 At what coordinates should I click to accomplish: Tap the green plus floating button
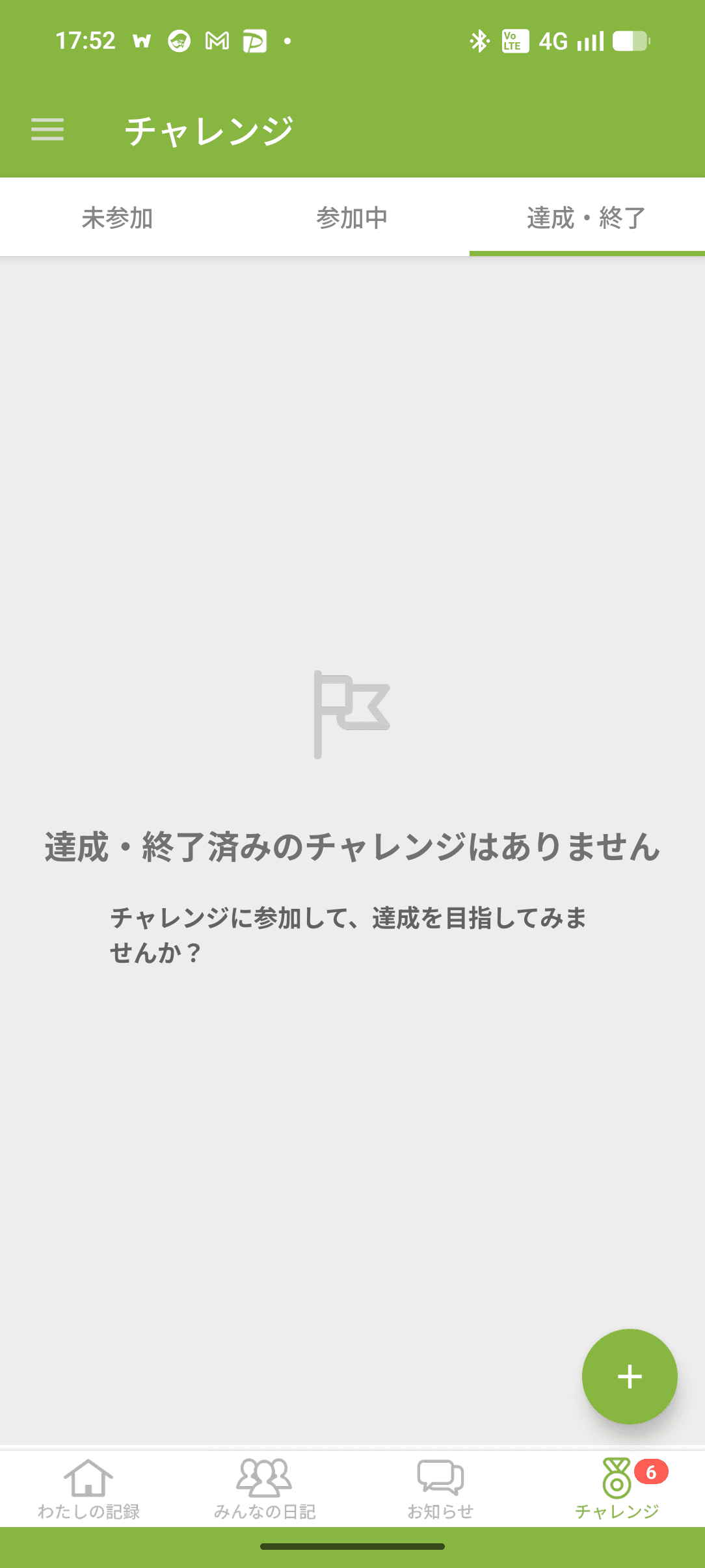629,1376
